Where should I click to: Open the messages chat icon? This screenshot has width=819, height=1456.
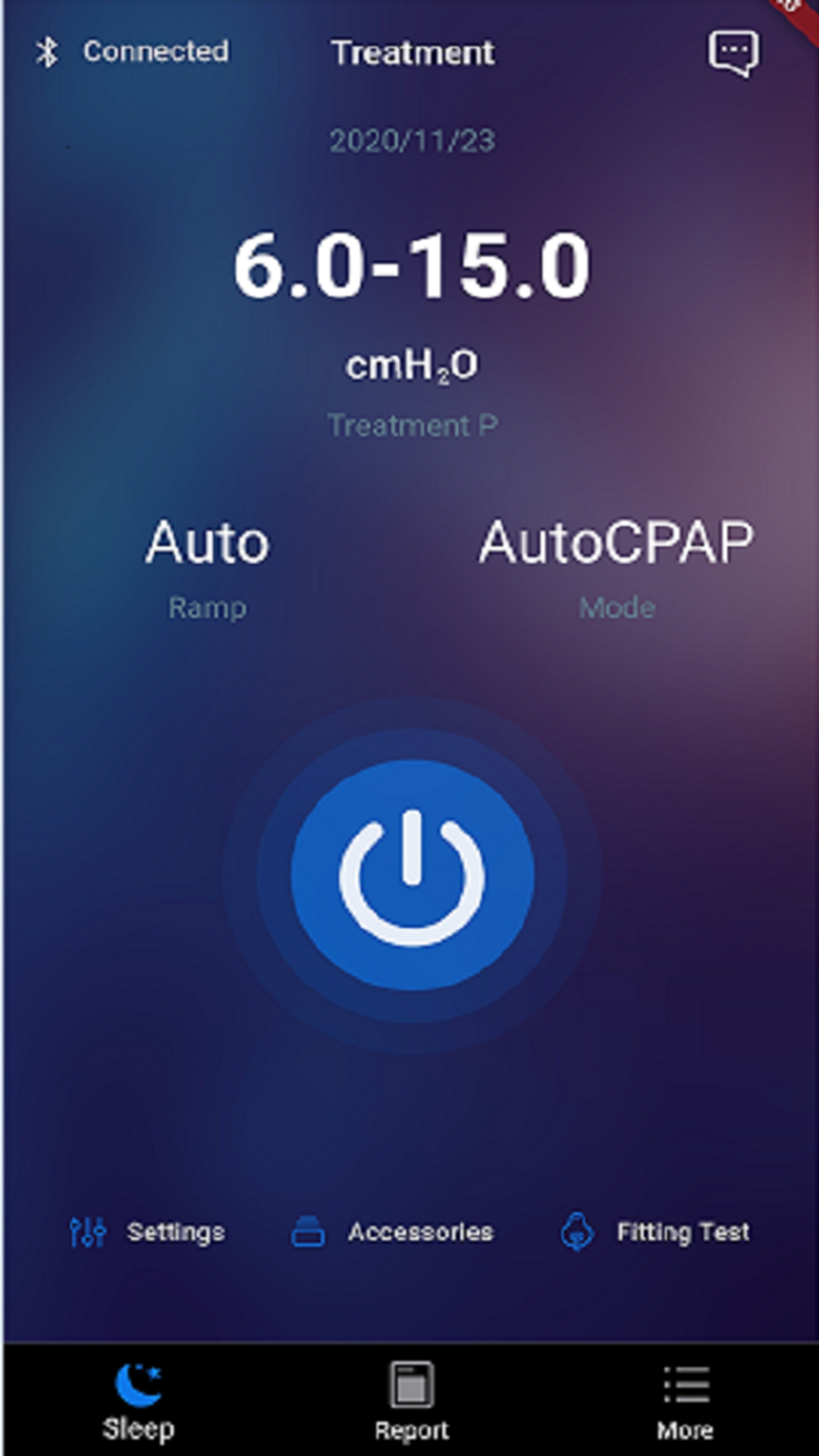click(x=733, y=52)
